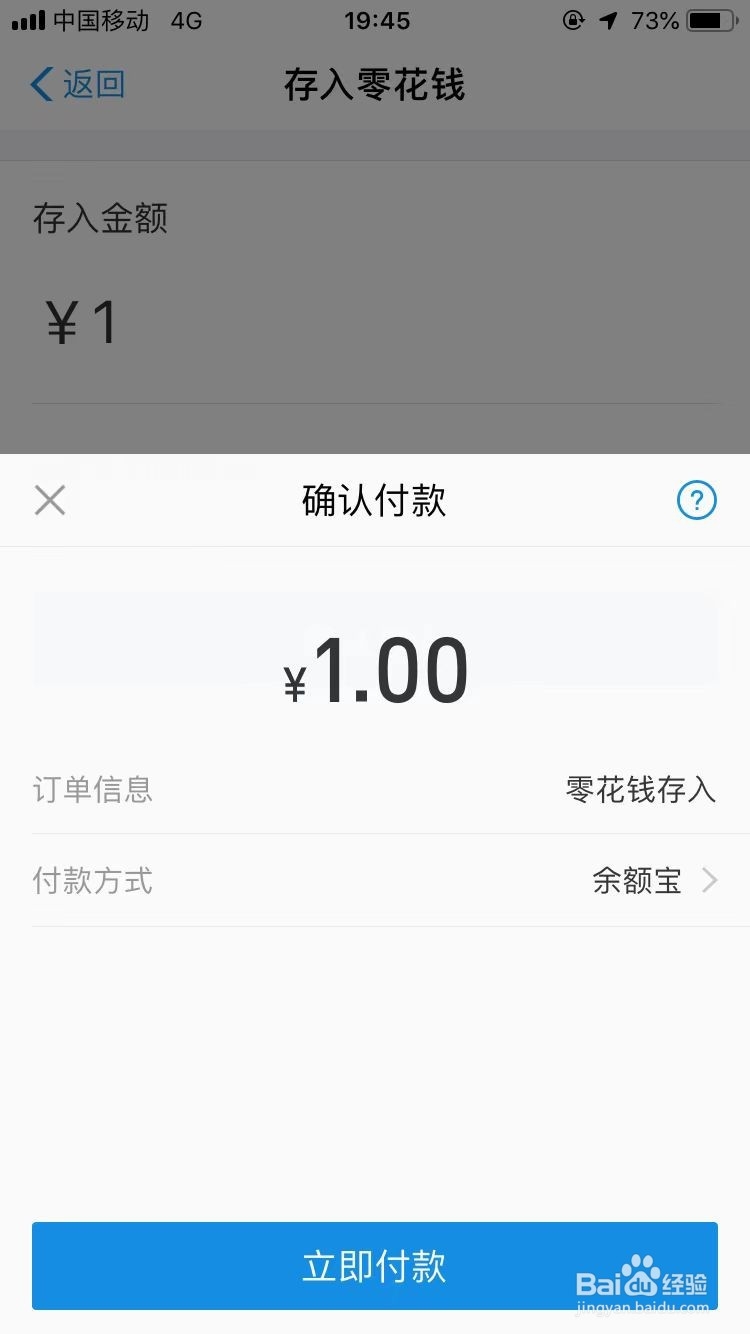Viewport: 750px width, 1334px height.
Task: Tap 立即付款 to pay now
Action: point(374,1266)
